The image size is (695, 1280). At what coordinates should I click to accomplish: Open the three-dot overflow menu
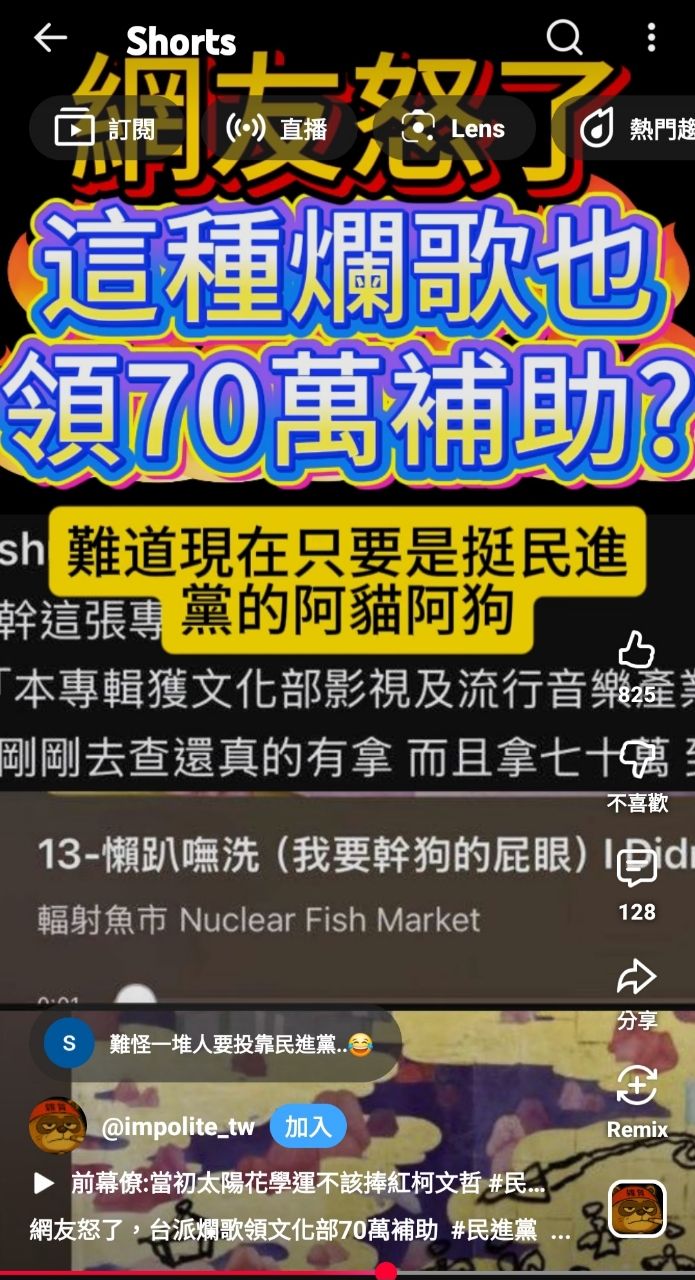coord(651,38)
